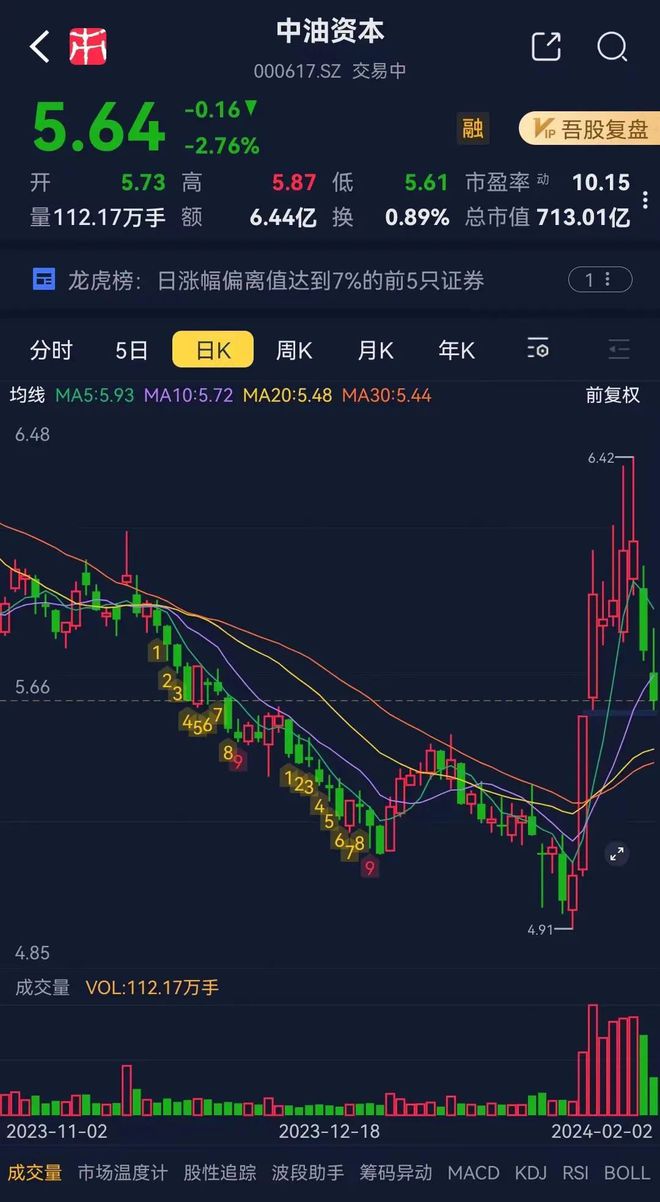Open the search magnifier icon
Image resolution: width=660 pixels, height=1202 pixels.
[612, 46]
